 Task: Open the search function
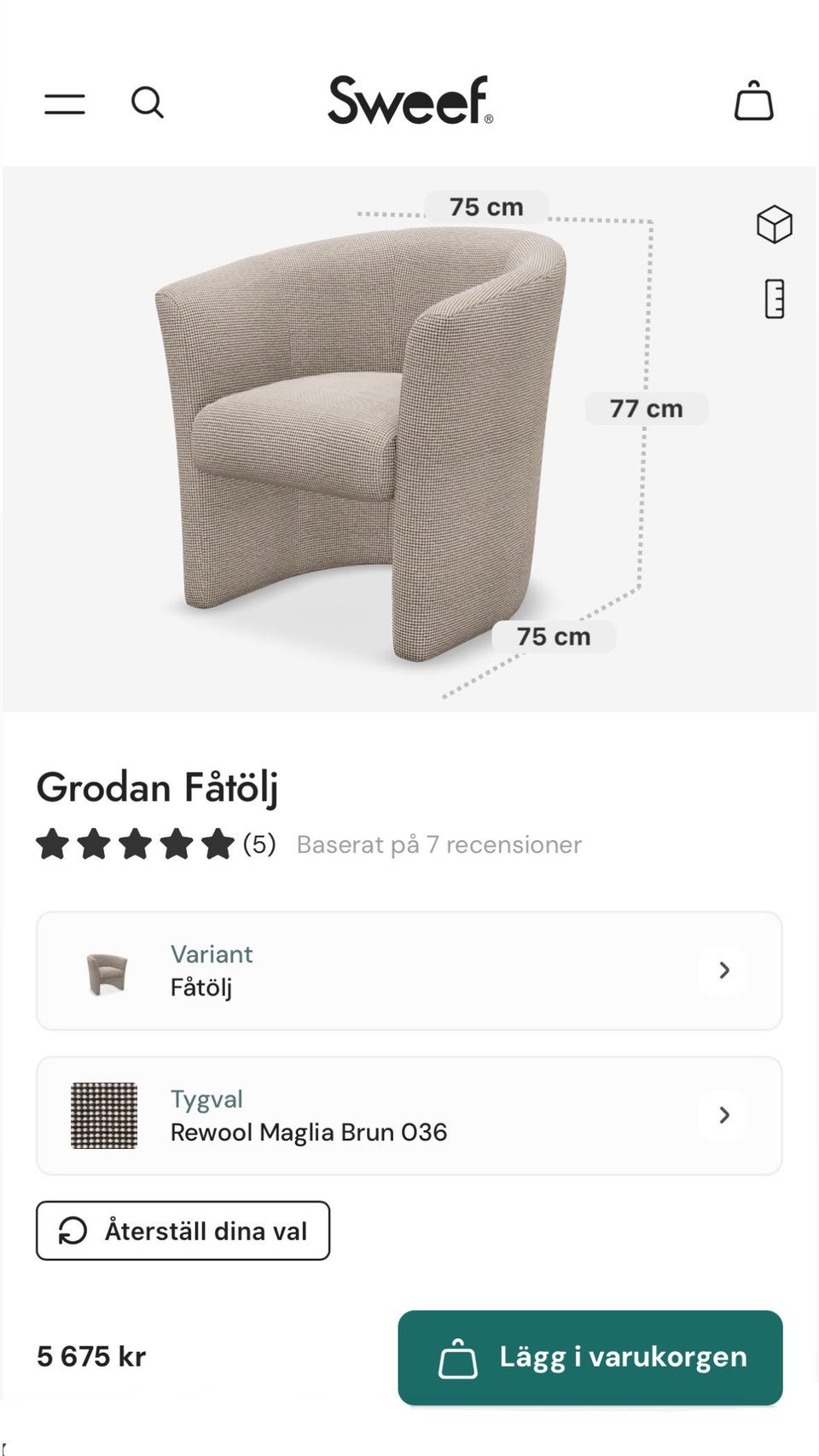click(147, 102)
